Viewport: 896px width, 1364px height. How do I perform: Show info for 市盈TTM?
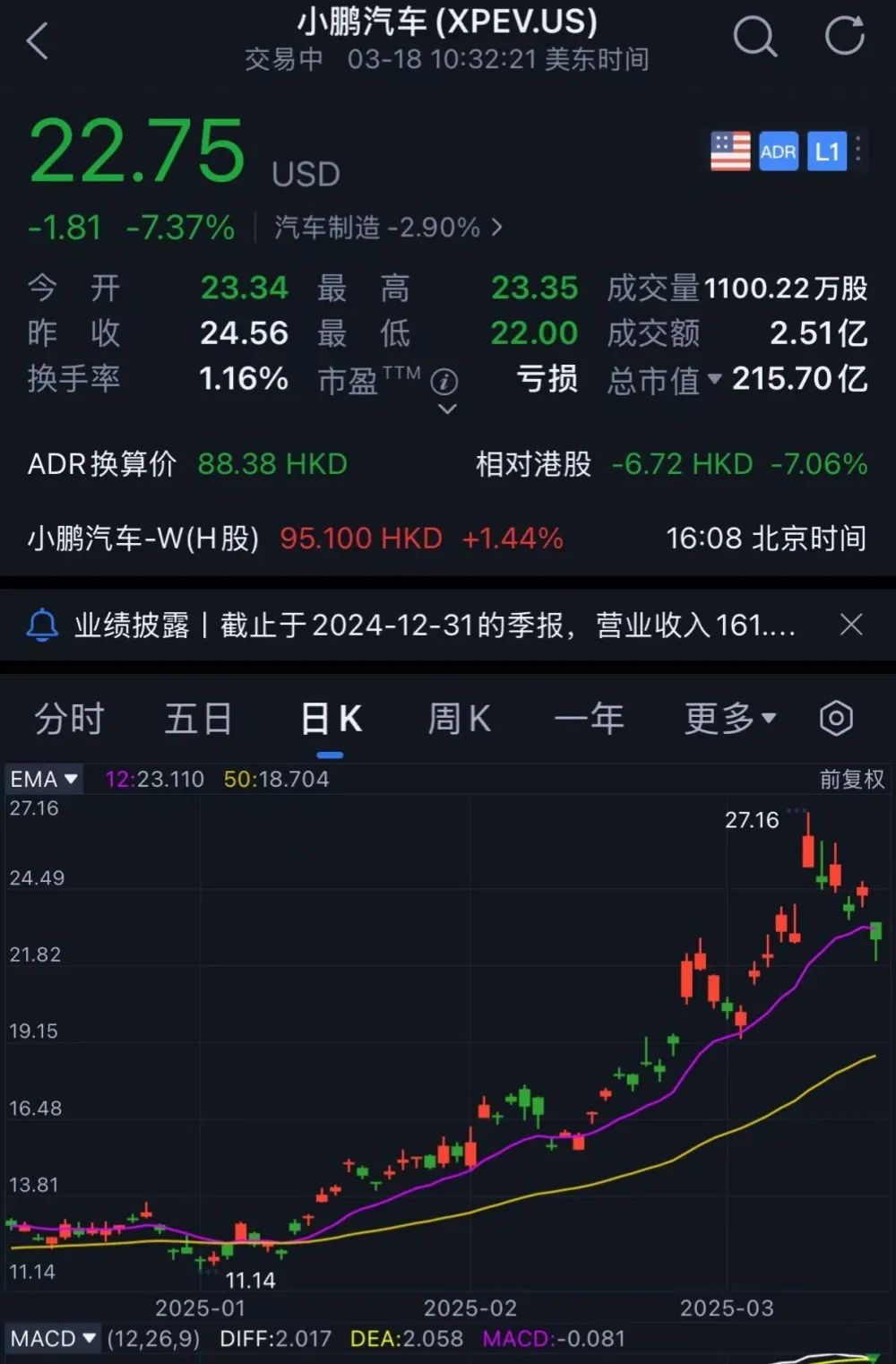click(x=444, y=382)
